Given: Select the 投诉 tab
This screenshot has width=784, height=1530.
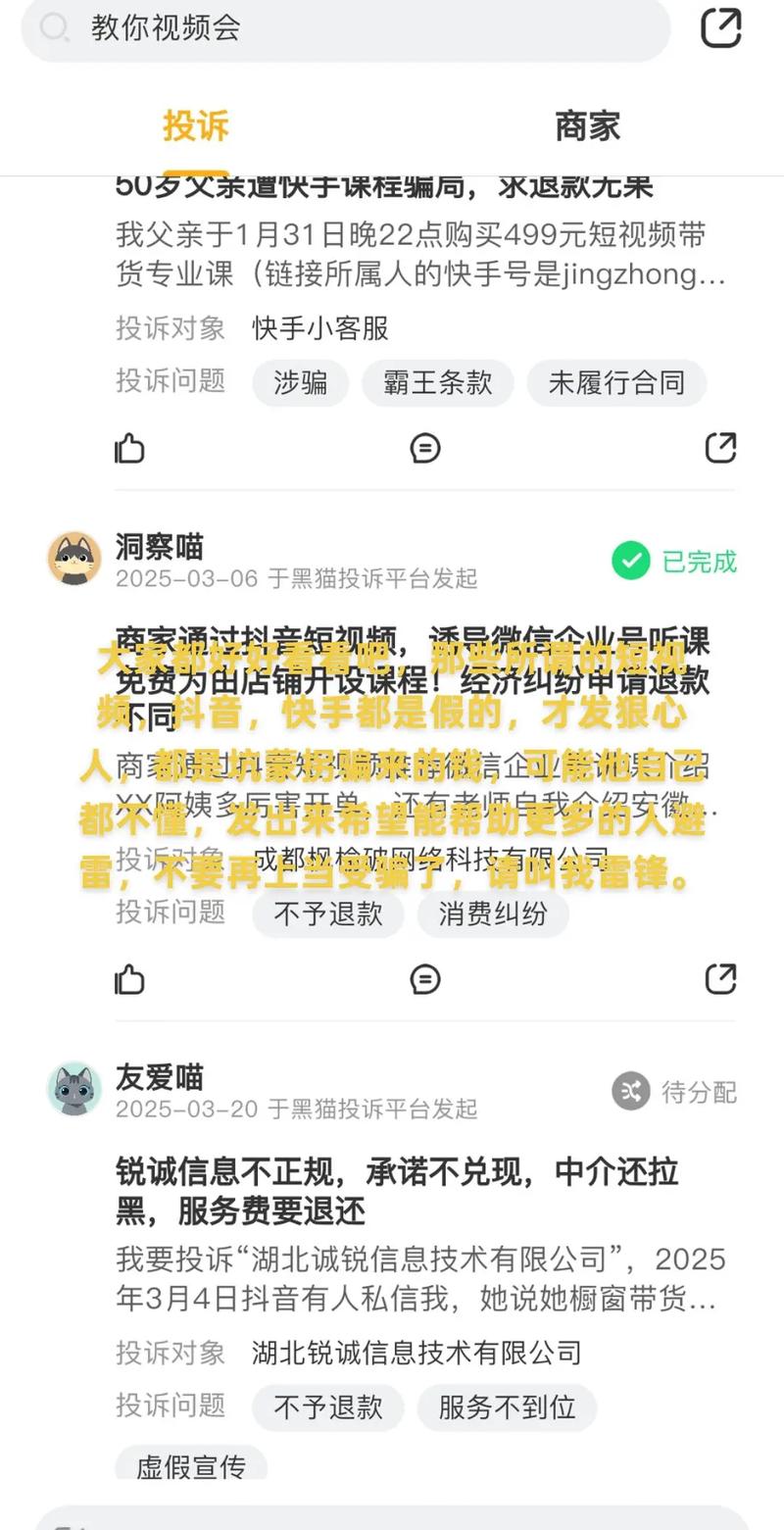Looking at the screenshot, I should point(196,126).
